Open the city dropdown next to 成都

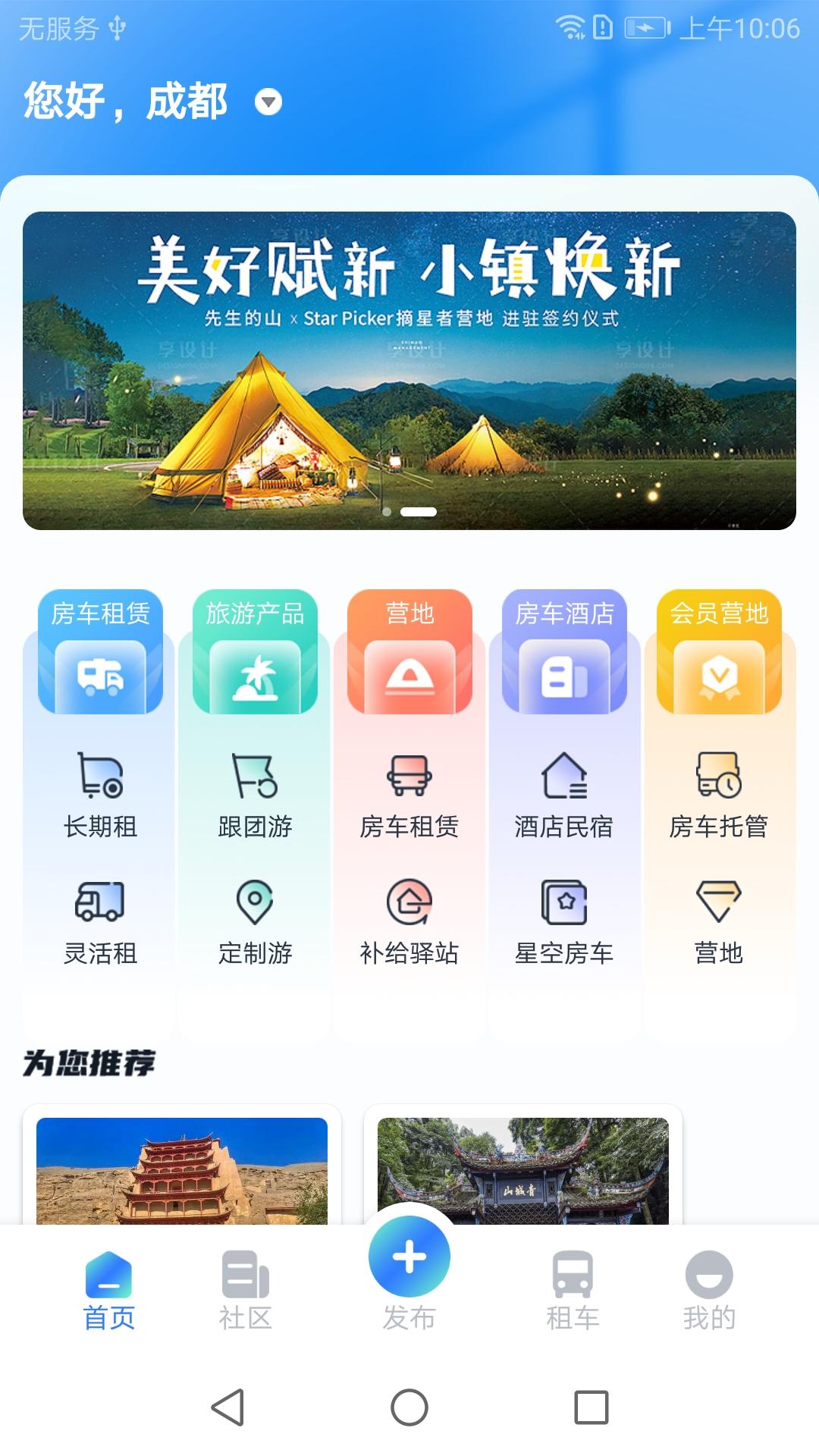[267, 102]
